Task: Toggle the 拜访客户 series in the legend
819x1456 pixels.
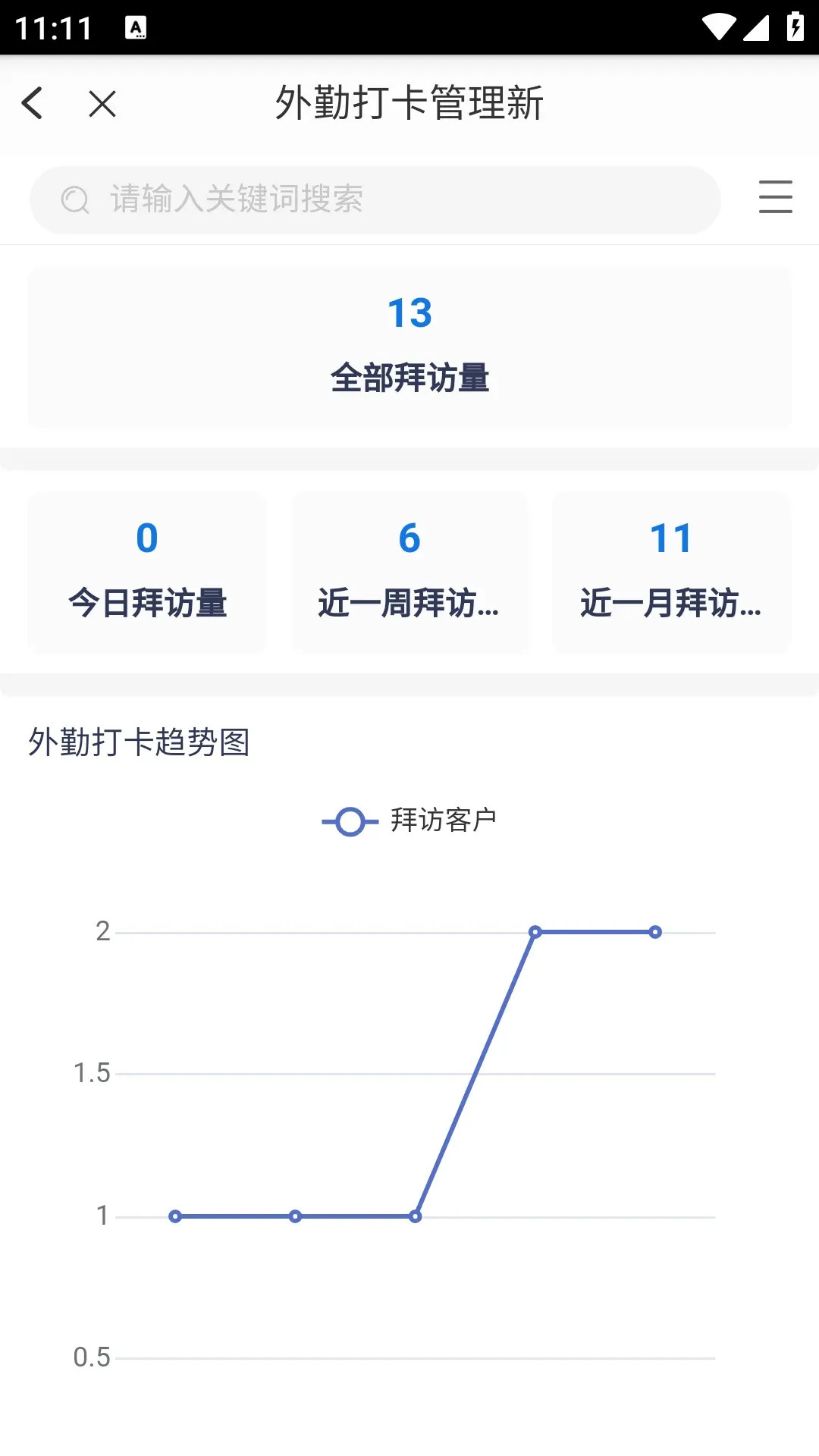Action: 444,820
